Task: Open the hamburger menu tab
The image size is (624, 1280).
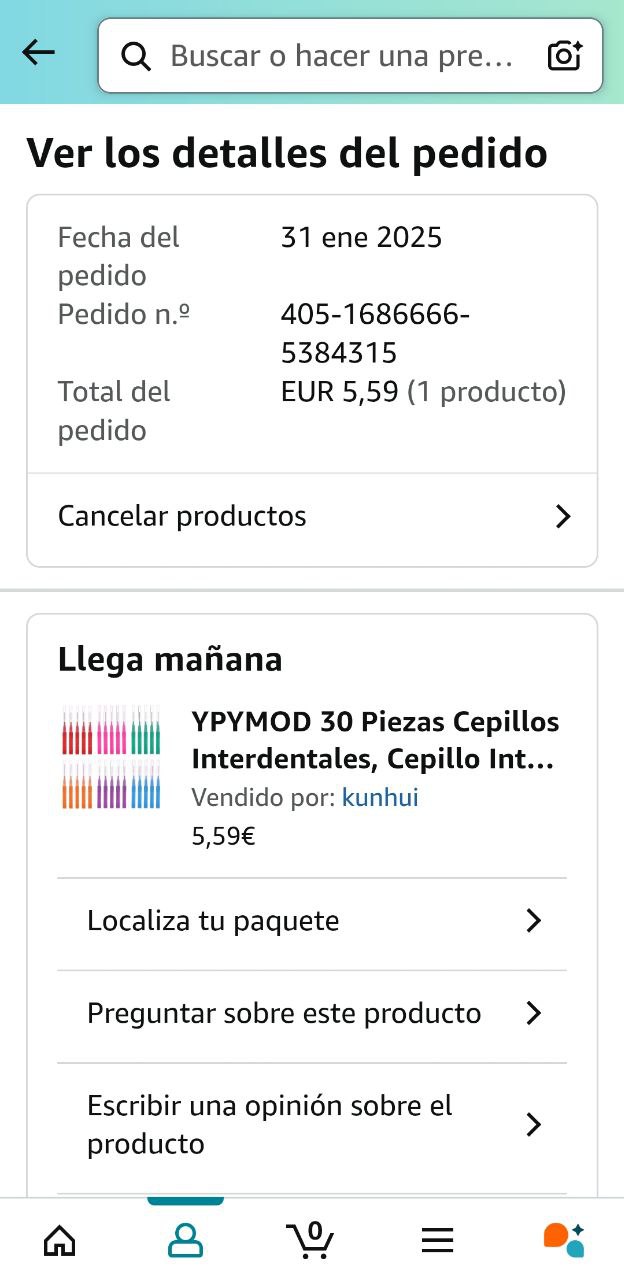Action: [x=437, y=1240]
